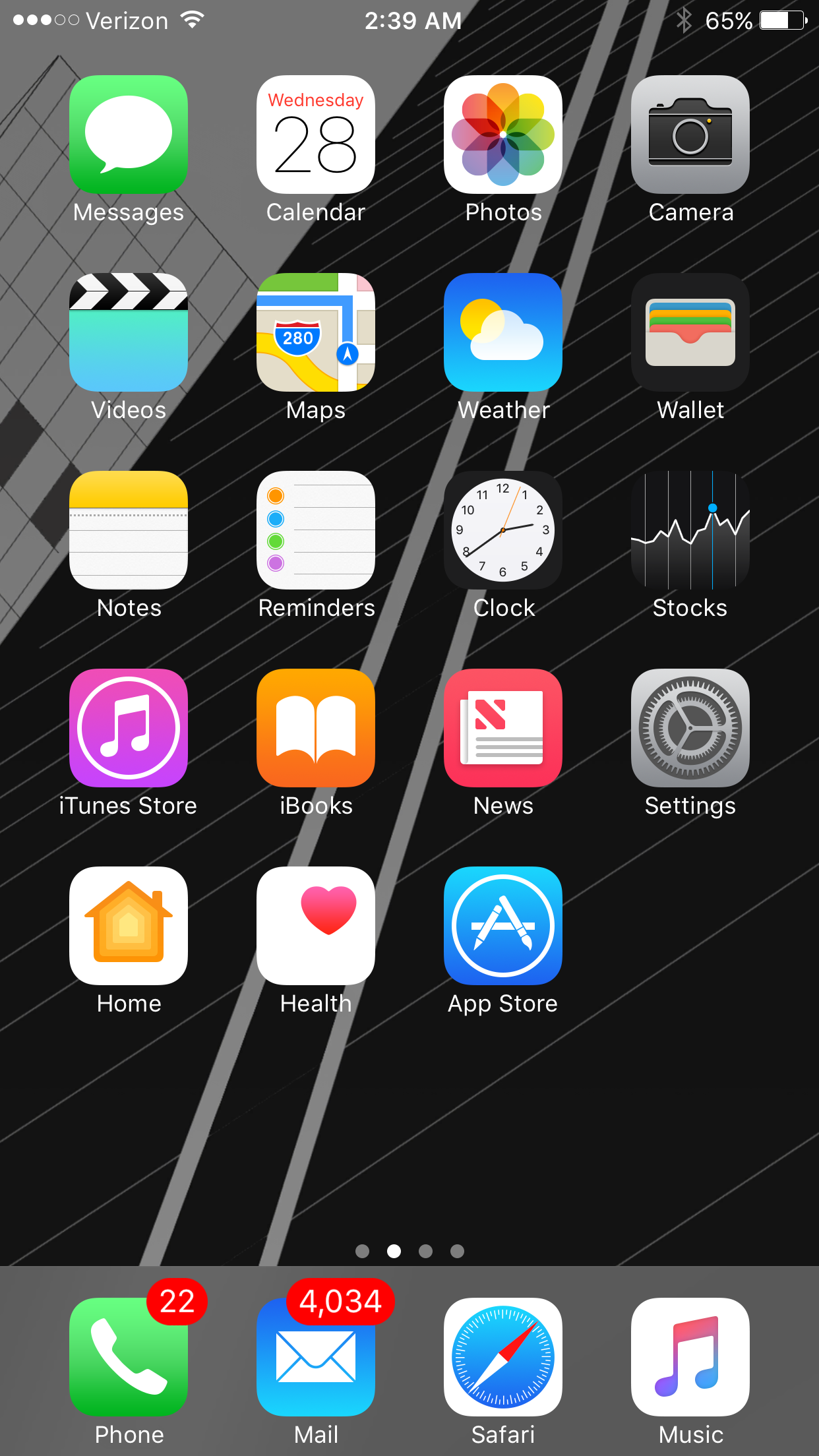The height and width of the screenshot is (1456, 819).
Task: Open Wallet
Action: pos(690,332)
